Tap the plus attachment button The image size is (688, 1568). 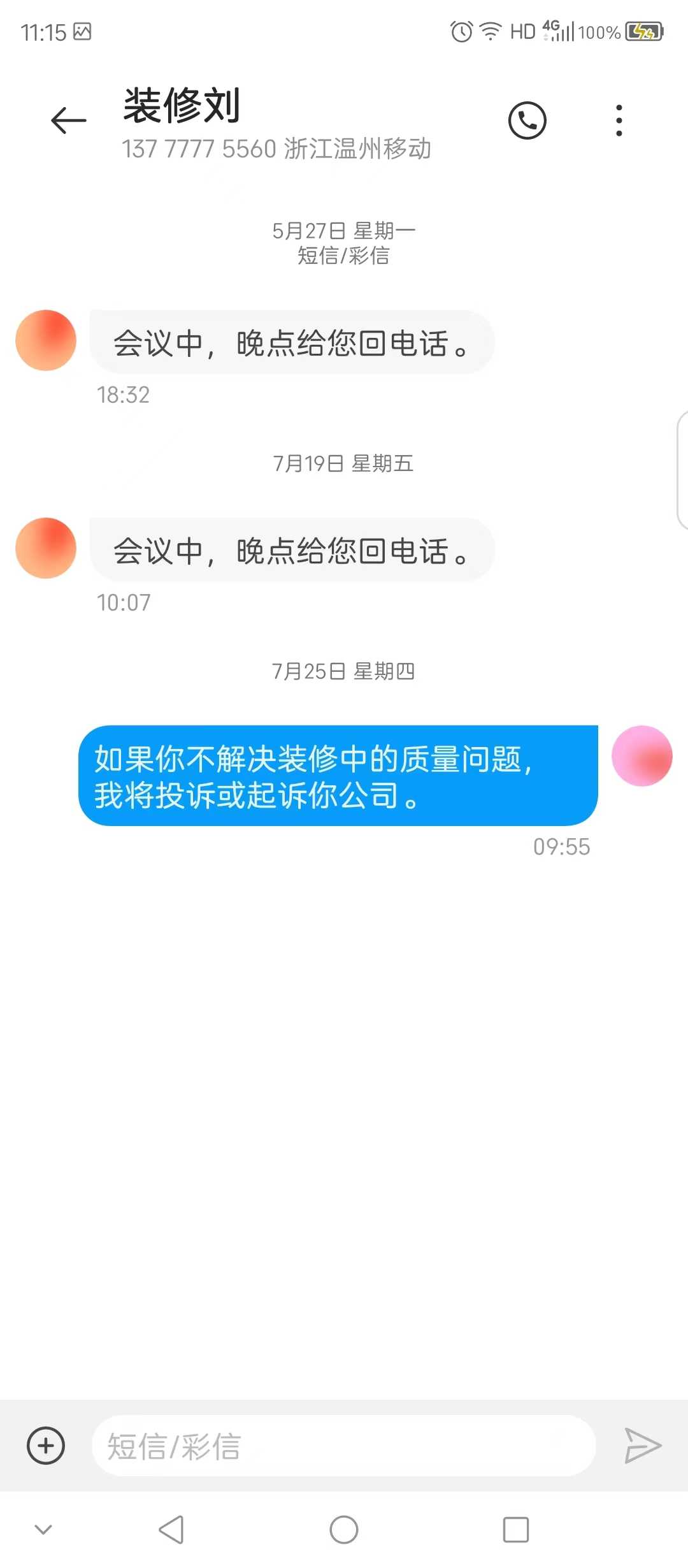click(46, 1446)
